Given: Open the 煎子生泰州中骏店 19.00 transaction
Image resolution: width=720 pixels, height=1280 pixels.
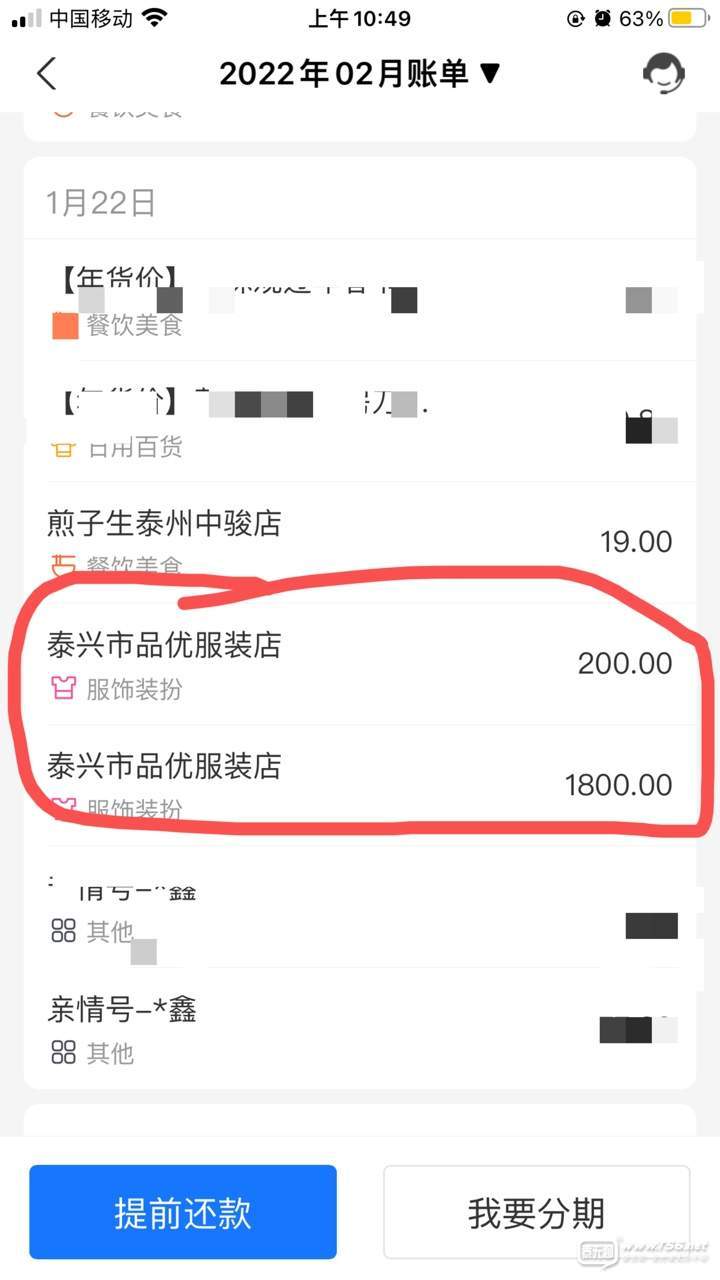Looking at the screenshot, I should coord(360,542).
